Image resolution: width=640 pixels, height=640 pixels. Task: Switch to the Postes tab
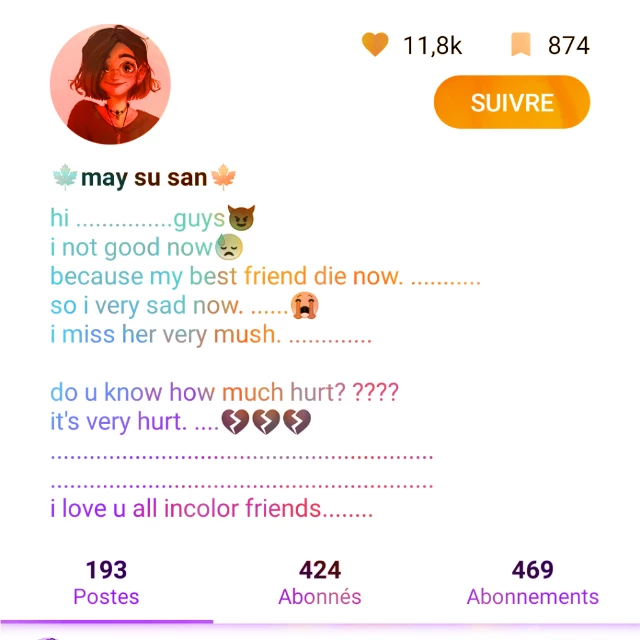tap(106, 582)
